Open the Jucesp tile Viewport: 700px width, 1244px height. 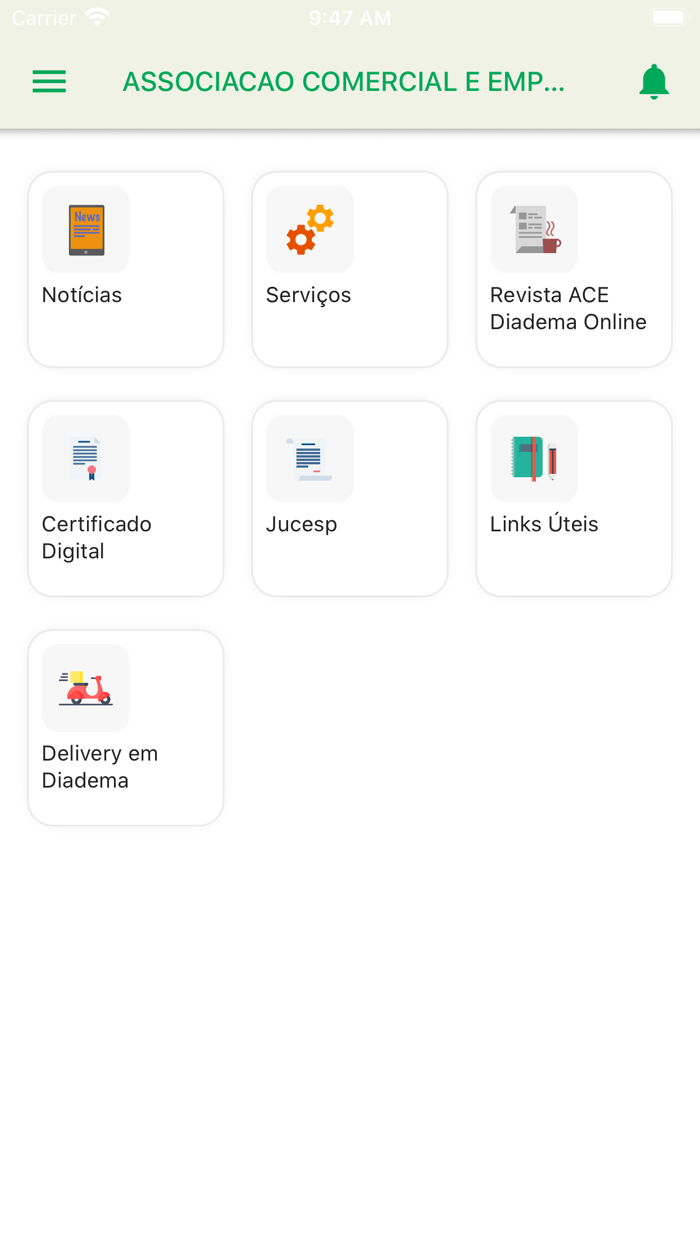click(x=350, y=498)
